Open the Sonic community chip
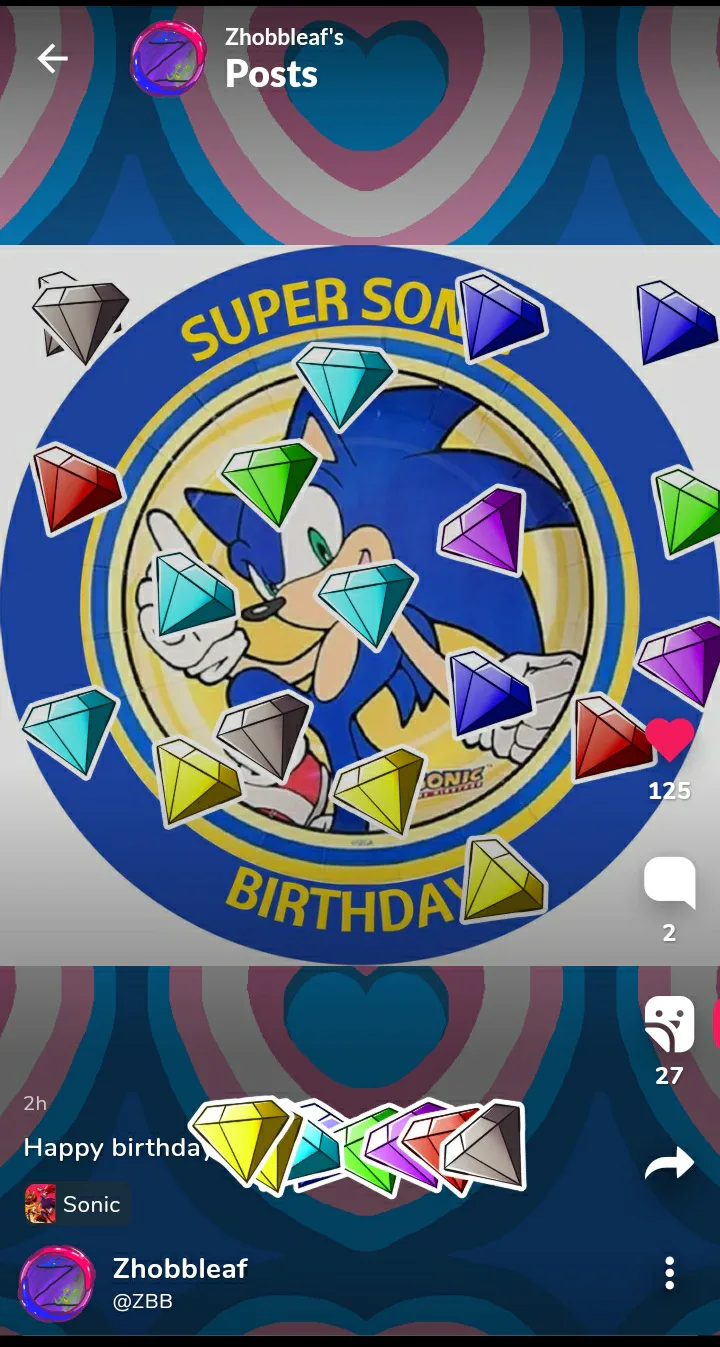The image size is (720, 1347). [x=77, y=1204]
